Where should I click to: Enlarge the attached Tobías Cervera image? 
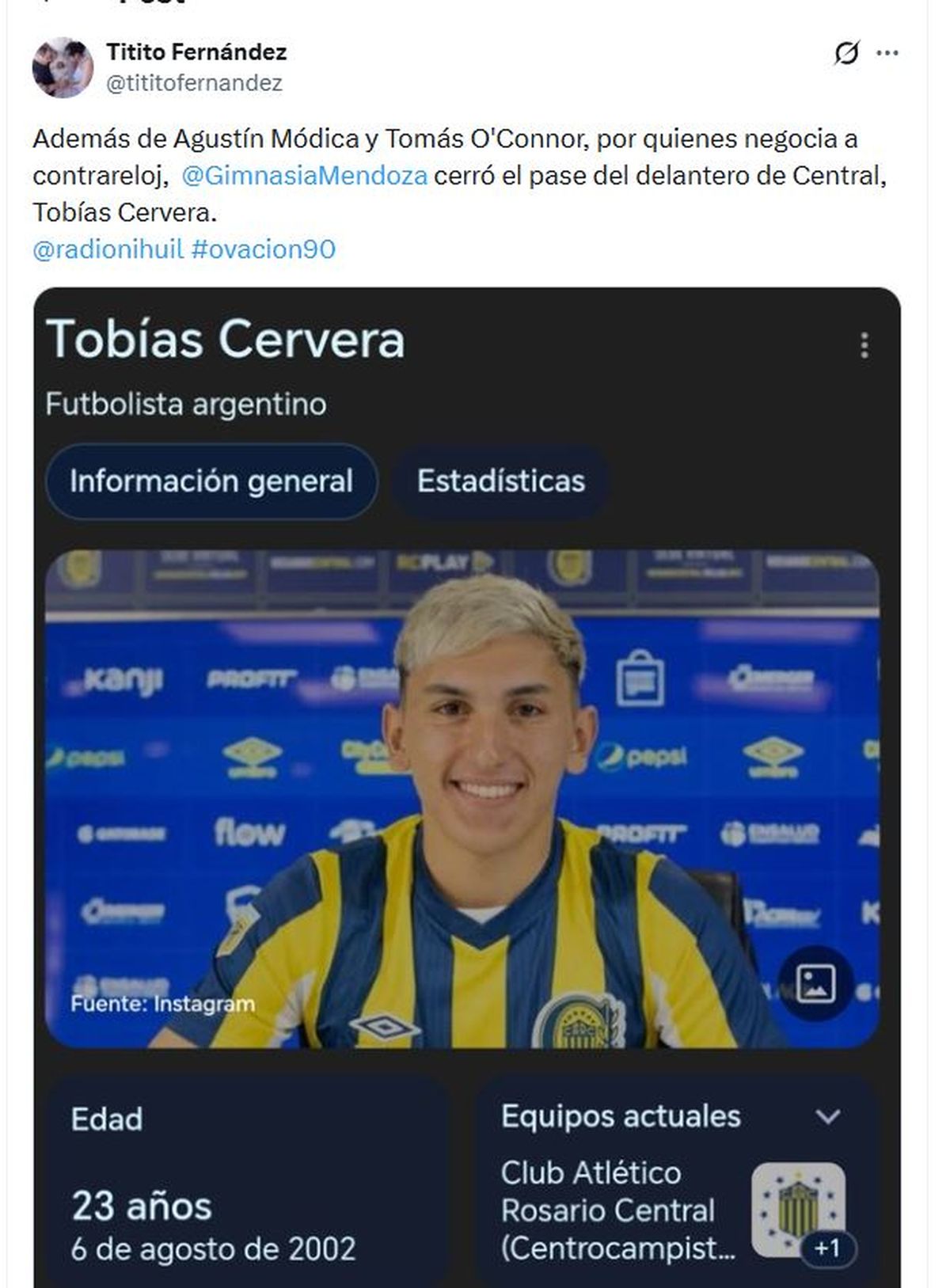(466, 784)
